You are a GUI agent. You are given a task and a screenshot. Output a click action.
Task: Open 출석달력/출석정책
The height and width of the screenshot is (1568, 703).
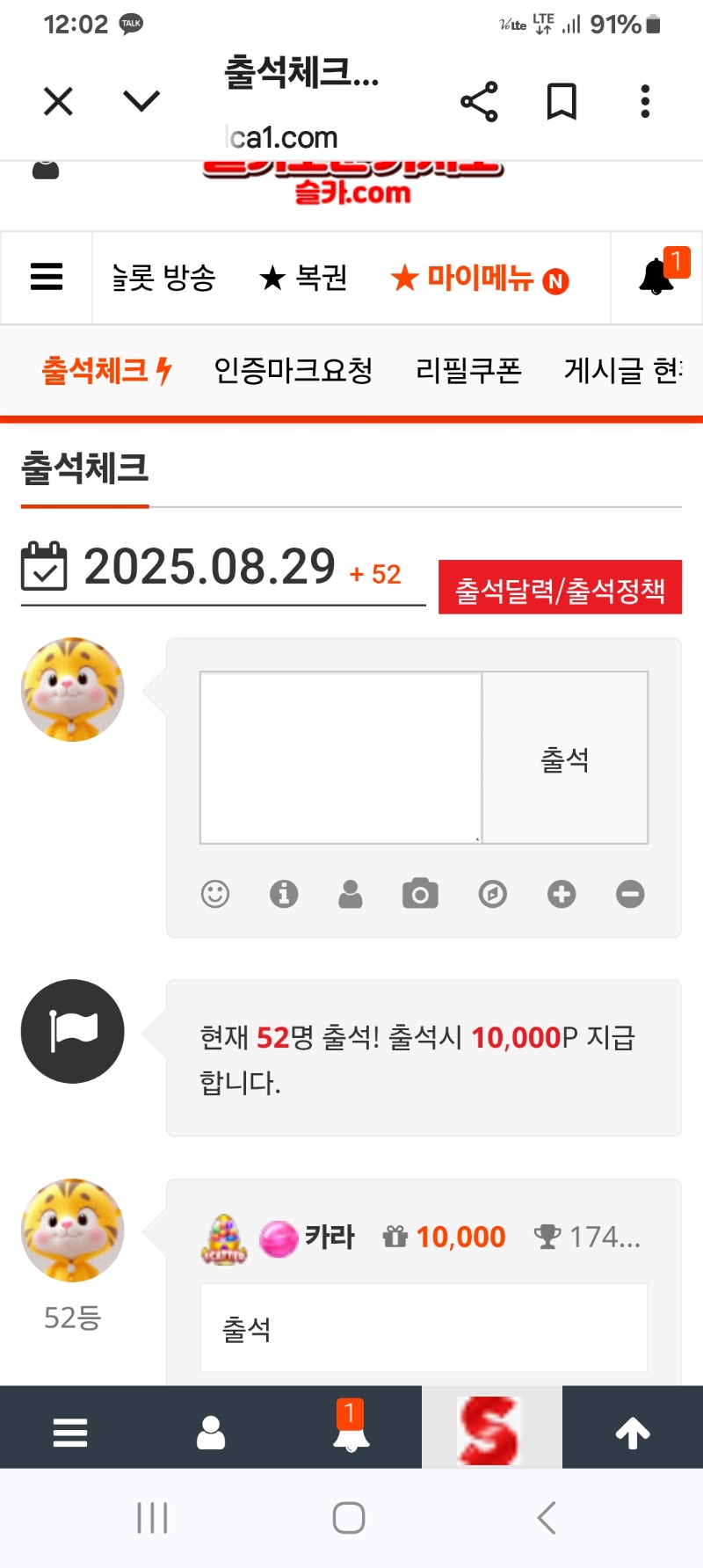coord(560,587)
